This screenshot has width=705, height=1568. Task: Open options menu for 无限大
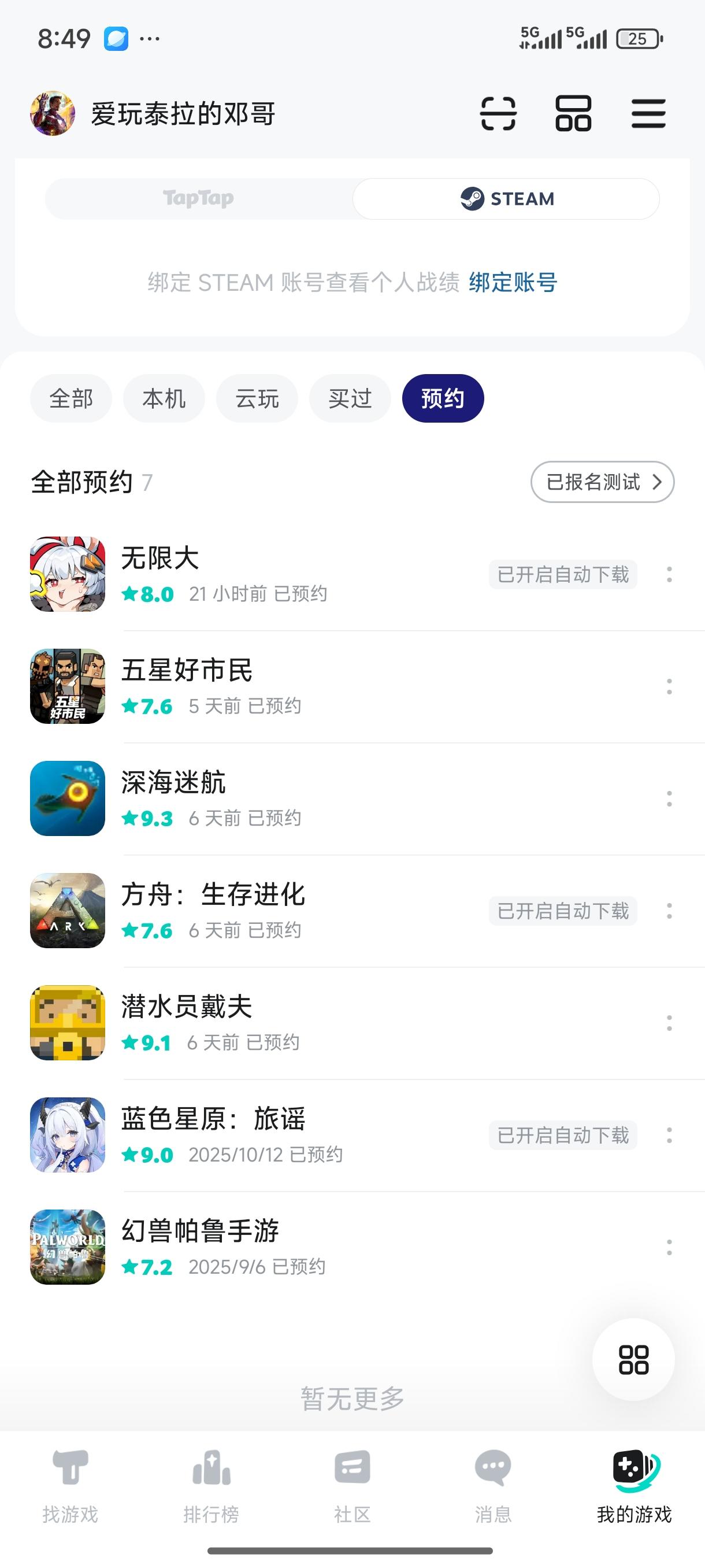point(669,575)
